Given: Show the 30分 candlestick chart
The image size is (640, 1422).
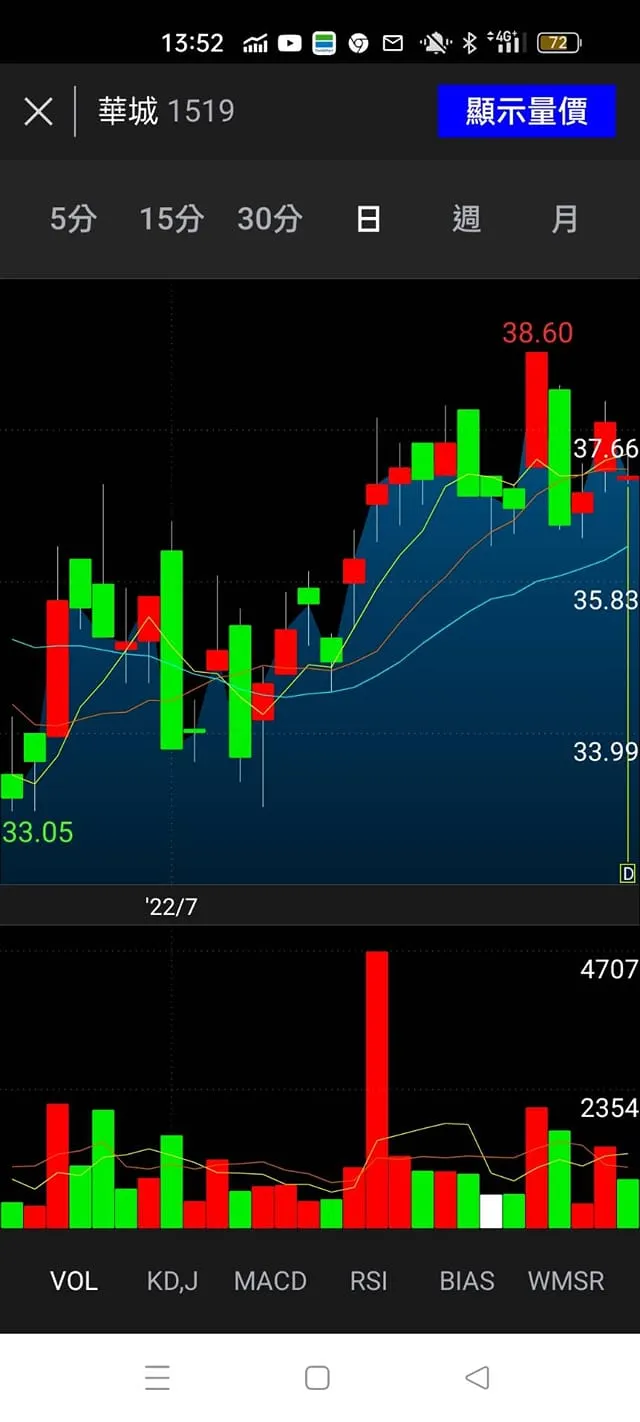Looking at the screenshot, I should [x=269, y=219].
